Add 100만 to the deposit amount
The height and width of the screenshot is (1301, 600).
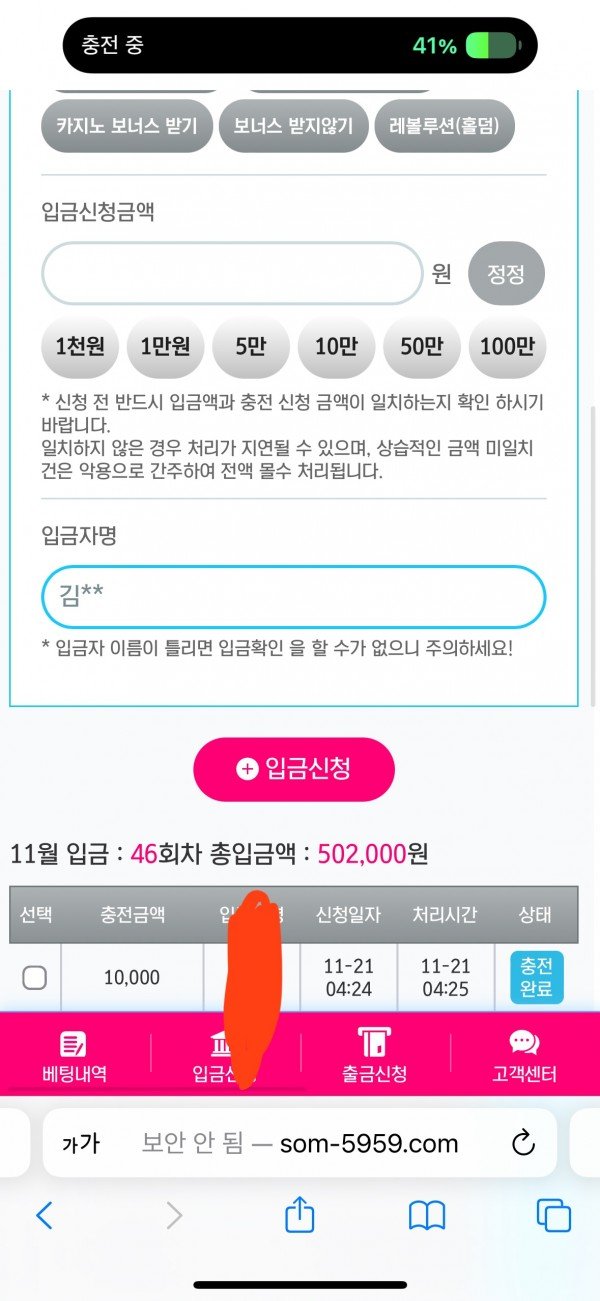click(x=507, y=347)
